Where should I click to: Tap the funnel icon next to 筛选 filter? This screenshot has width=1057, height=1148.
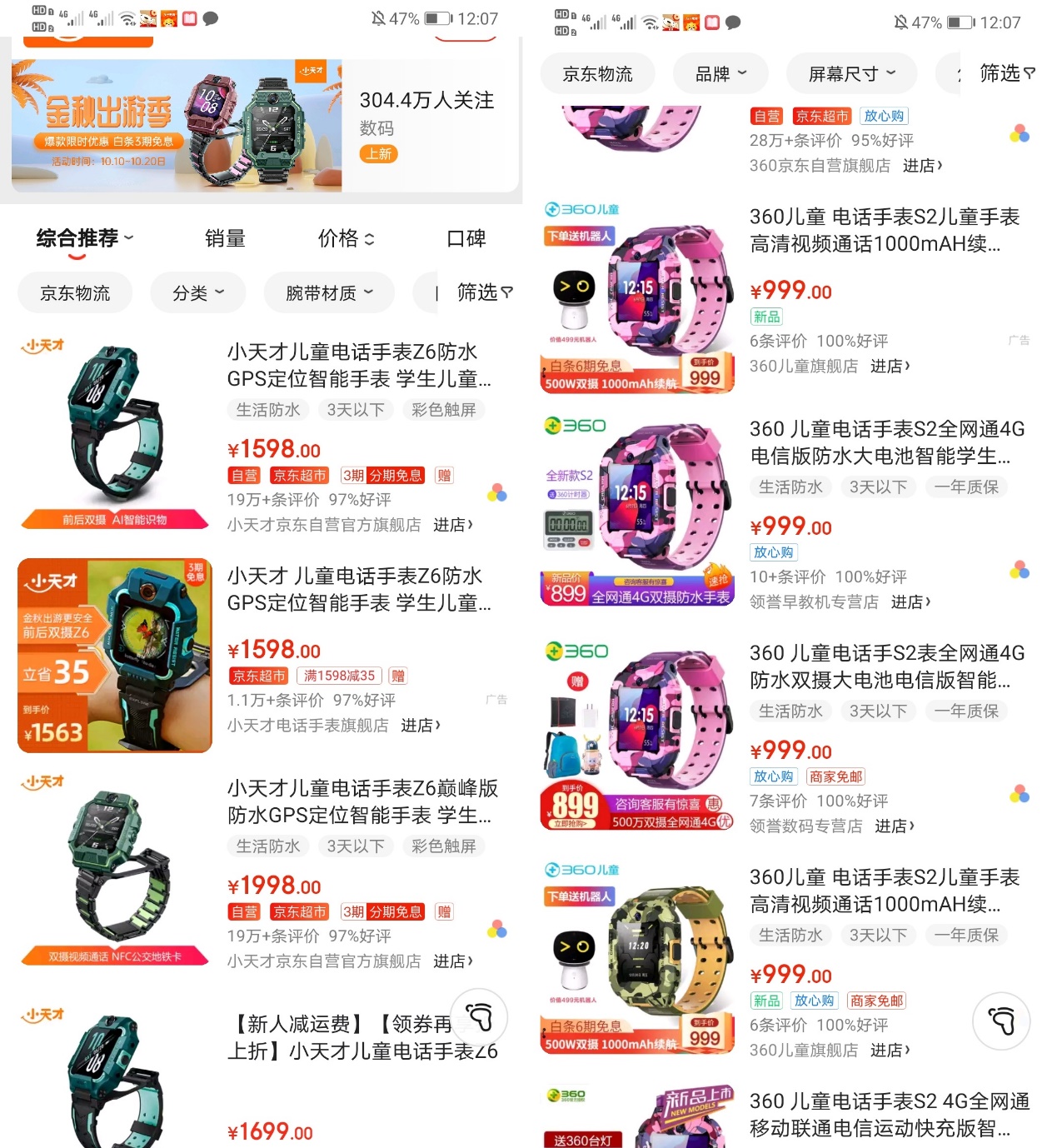coord(508,292)
